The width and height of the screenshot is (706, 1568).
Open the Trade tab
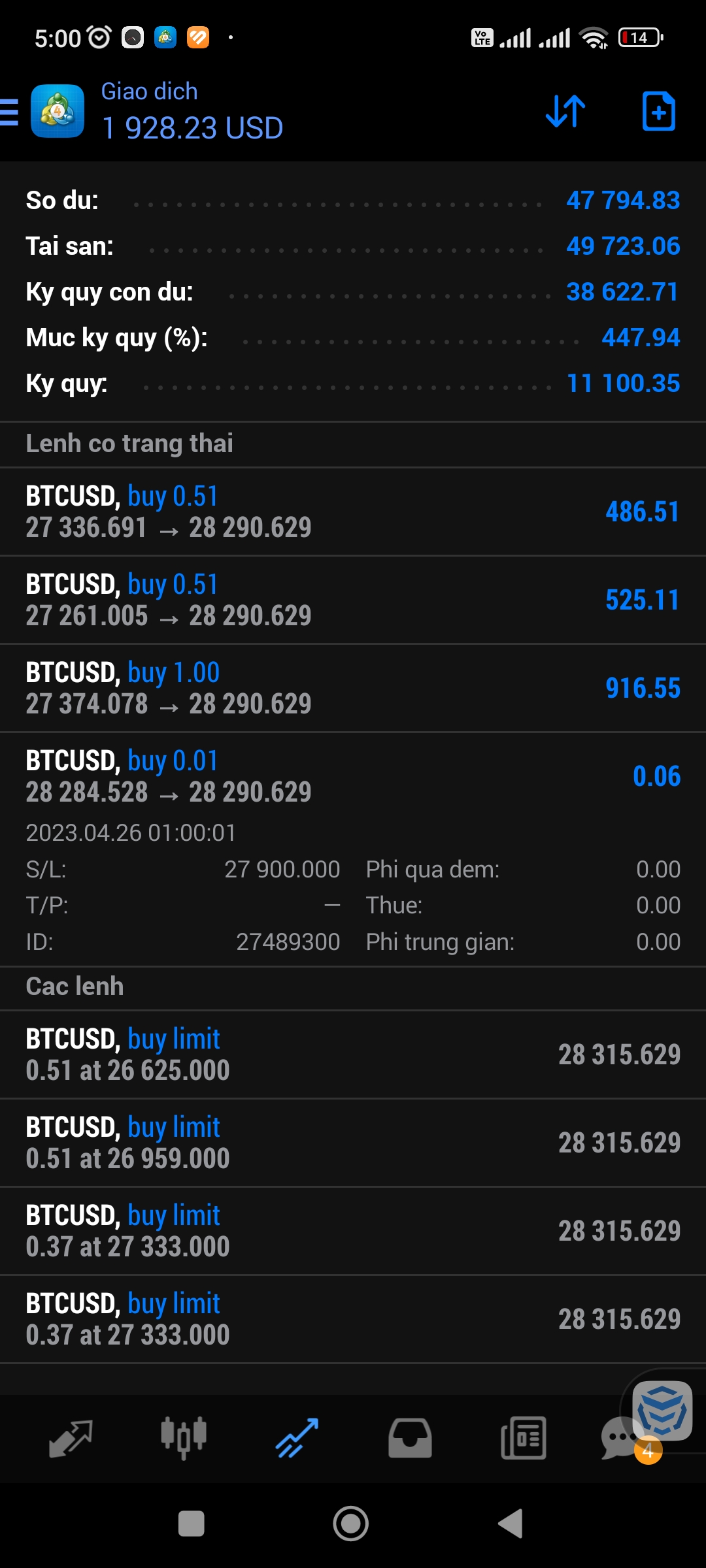[297, 1438]
